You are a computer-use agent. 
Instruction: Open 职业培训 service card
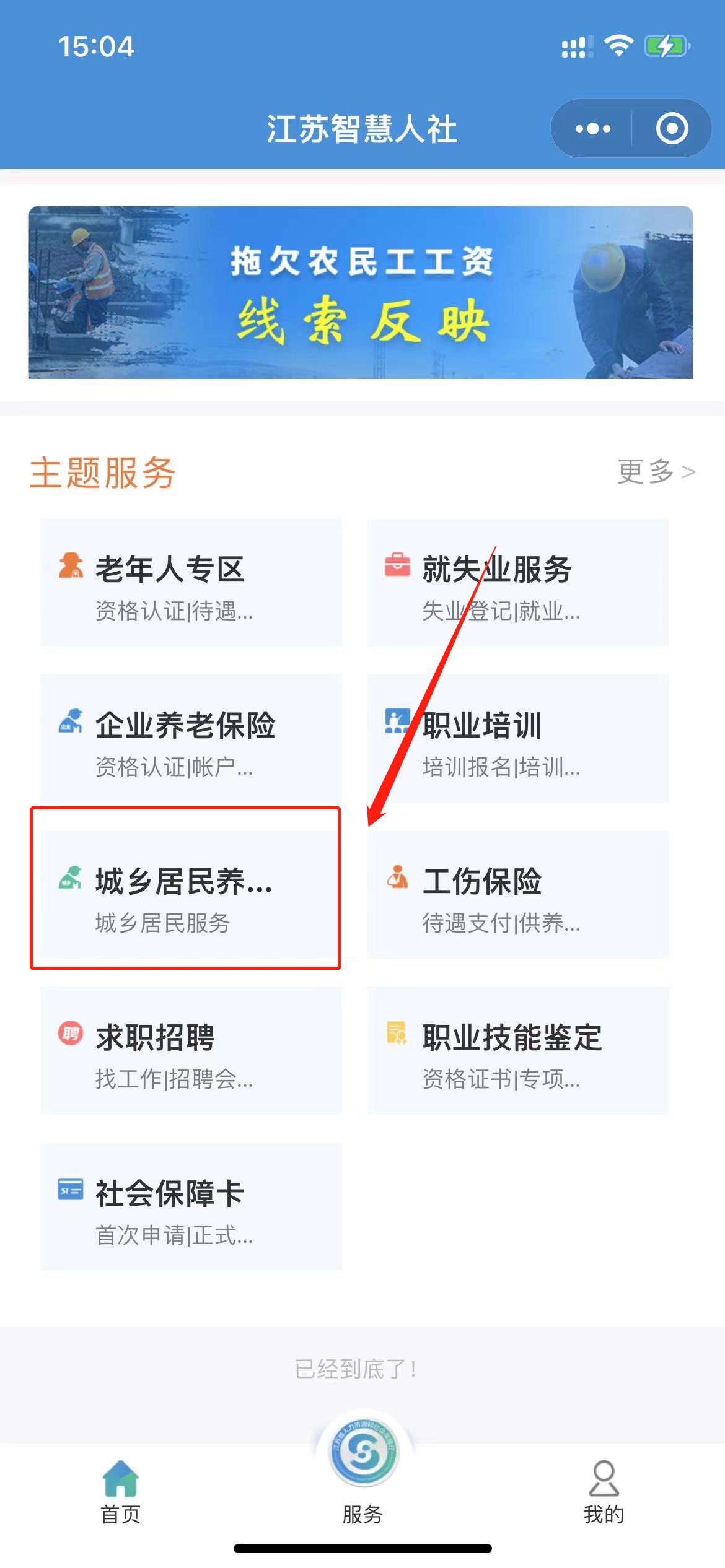[x=518, y=739]
